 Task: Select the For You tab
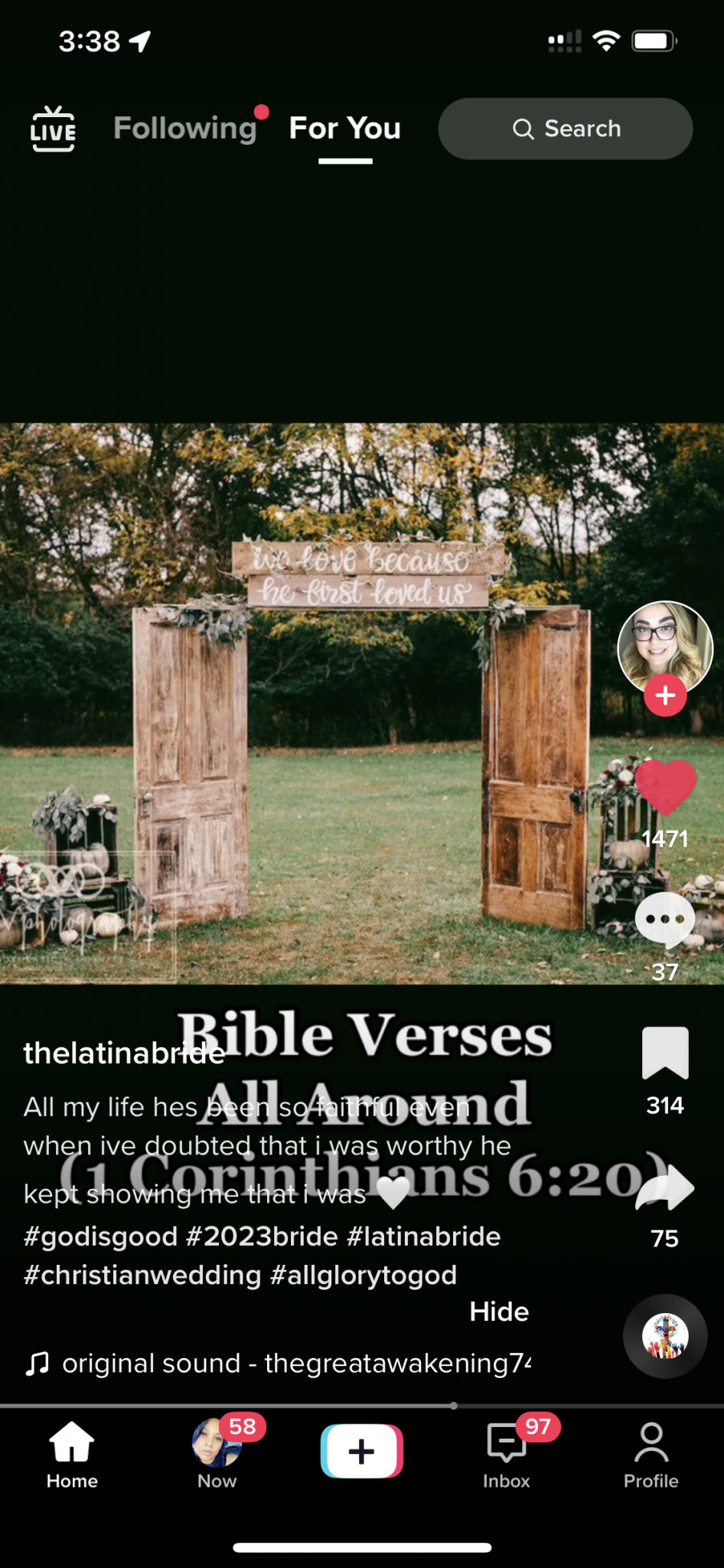tap(345, 128)
